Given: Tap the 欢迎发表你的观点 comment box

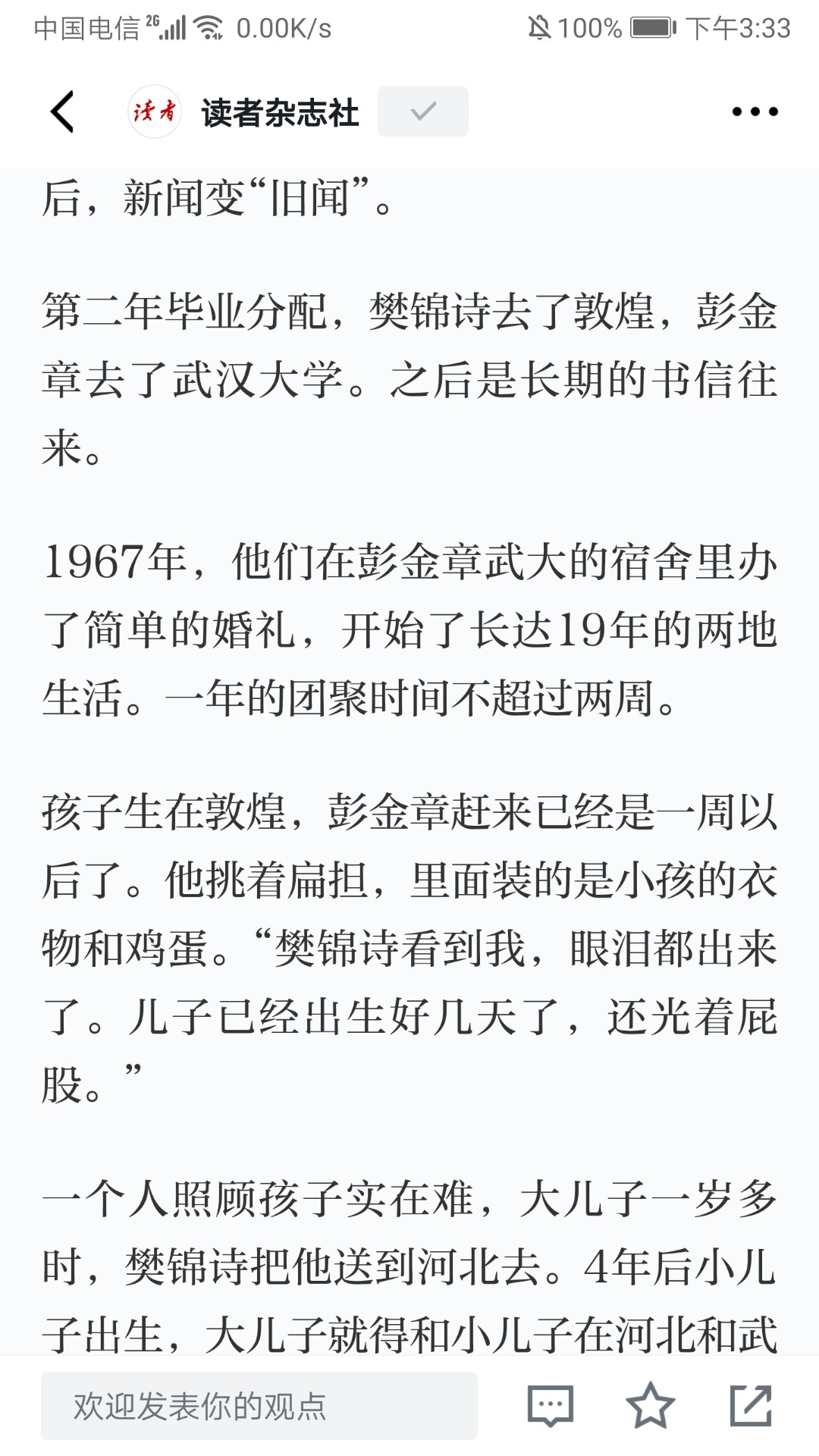Looking at the screenshot, I should (259, 1405).
